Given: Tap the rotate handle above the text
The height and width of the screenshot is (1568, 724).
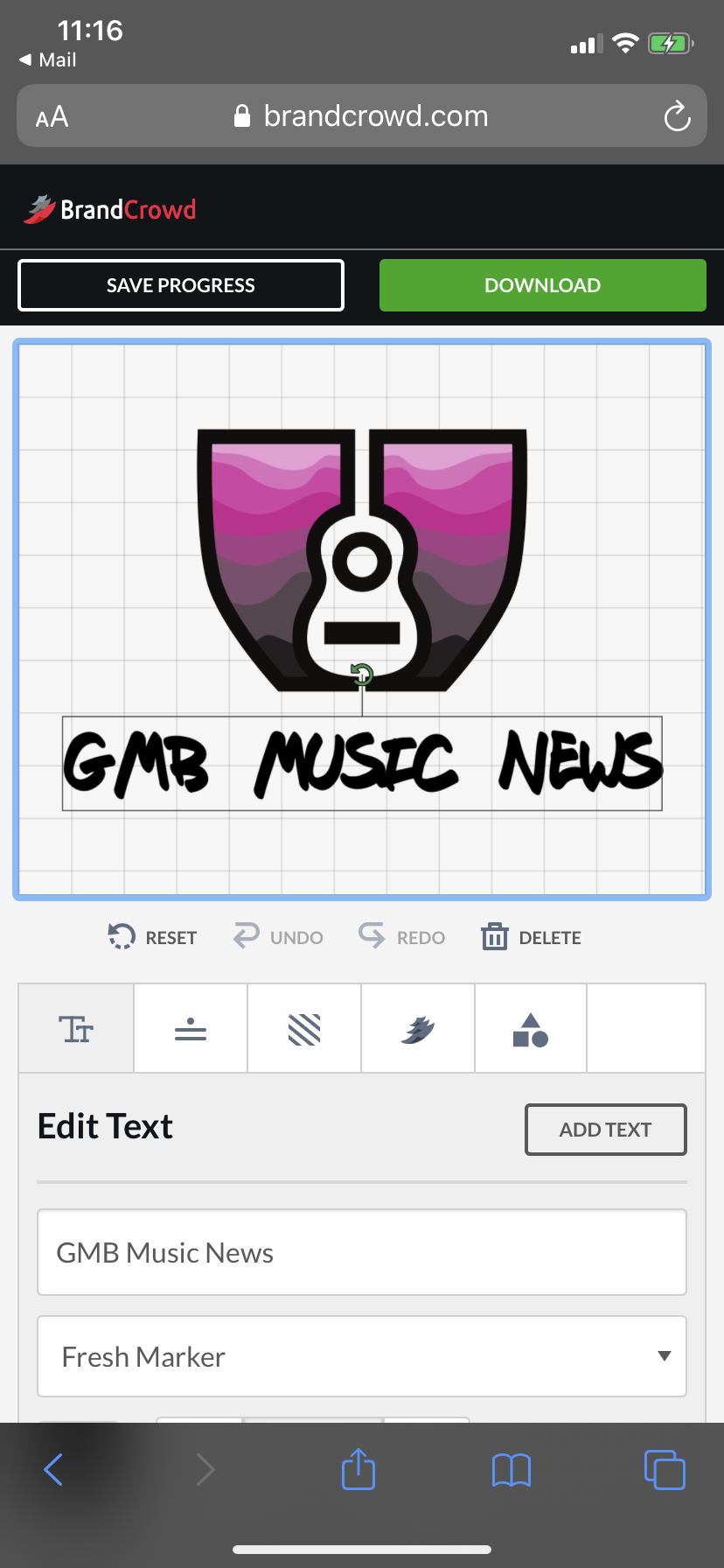Looking at the screenshot, I should click(362, 674).
